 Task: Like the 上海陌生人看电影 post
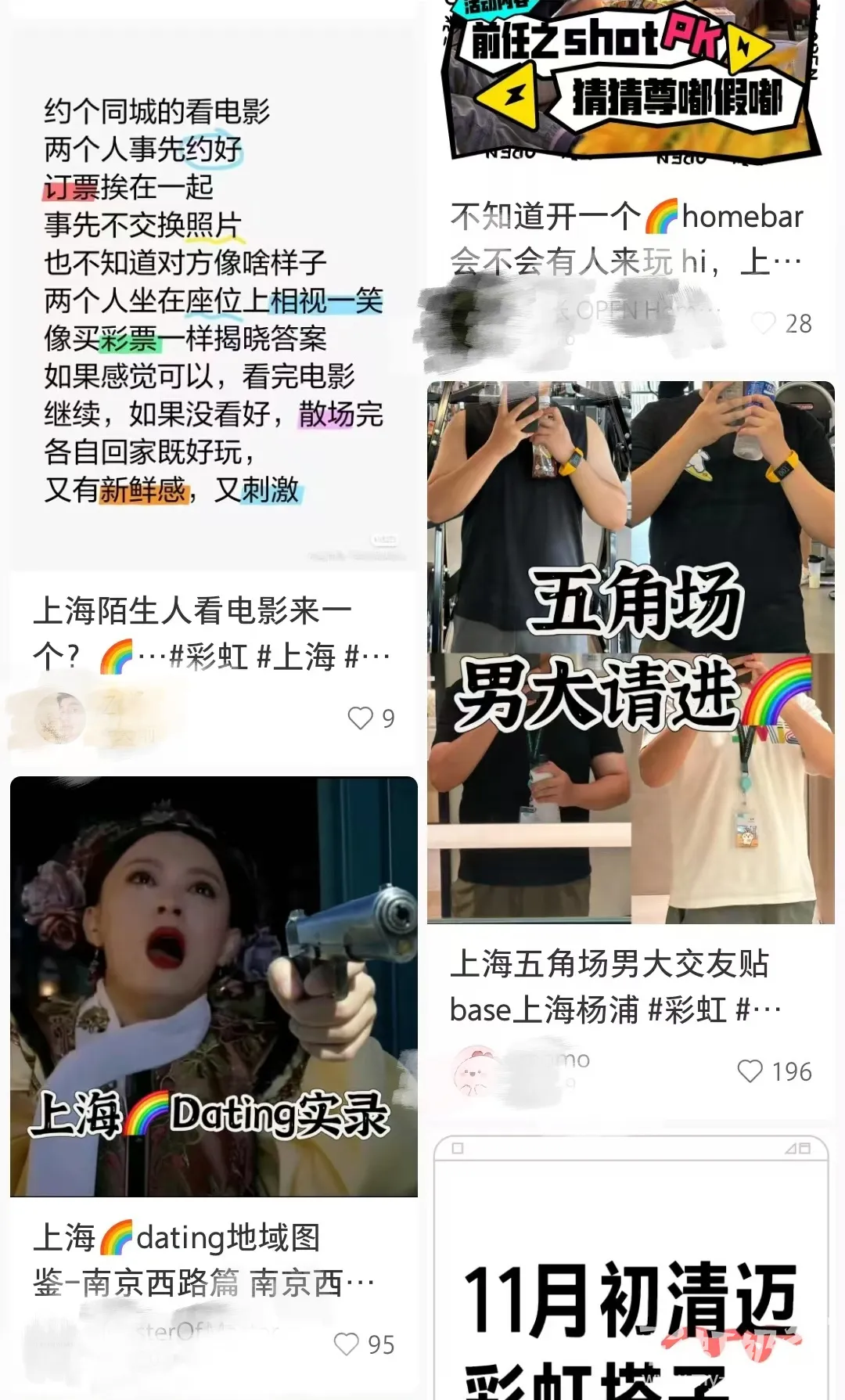(361, 718)
